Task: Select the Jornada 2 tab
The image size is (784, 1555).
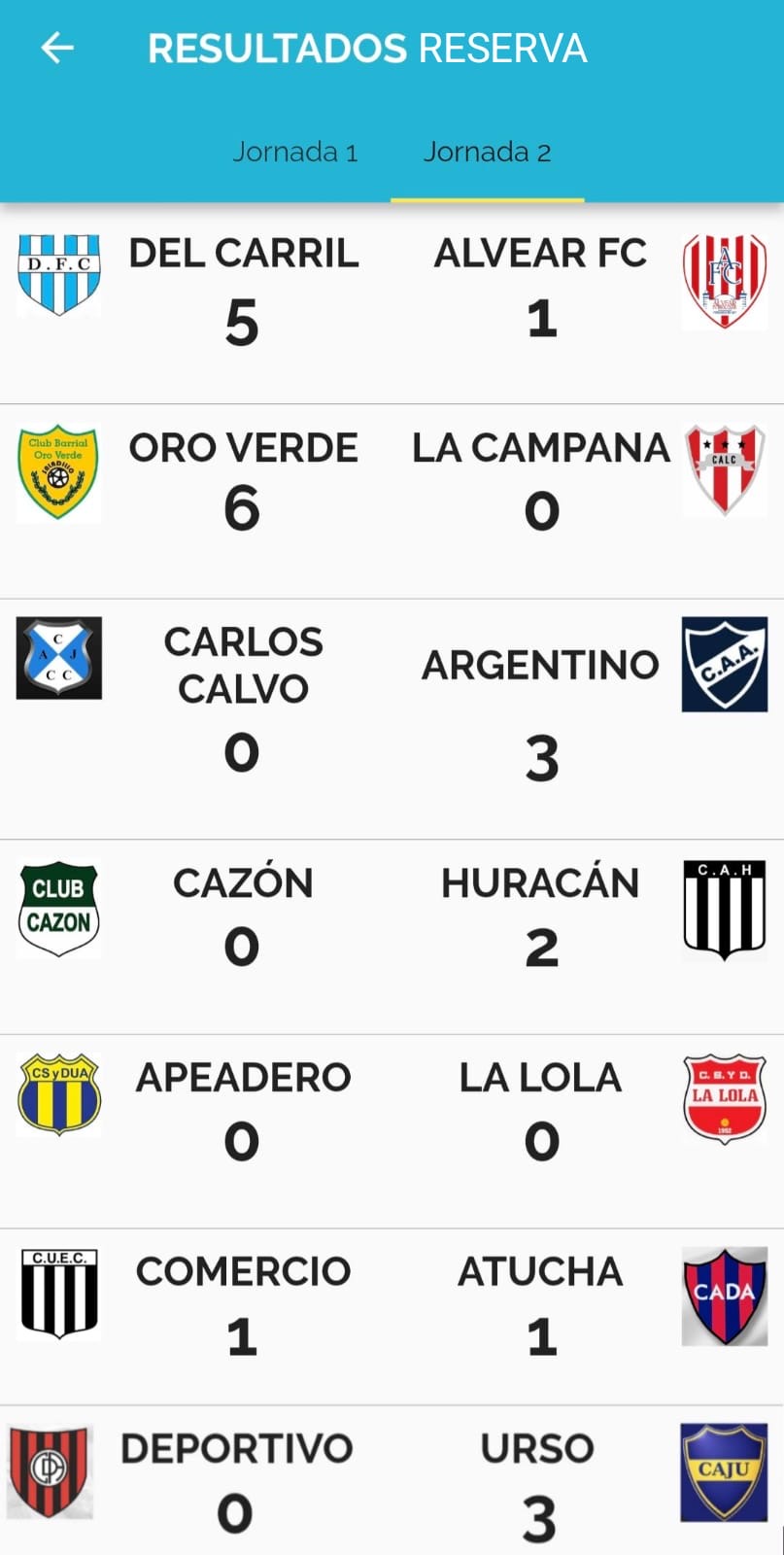Action: 487,153
